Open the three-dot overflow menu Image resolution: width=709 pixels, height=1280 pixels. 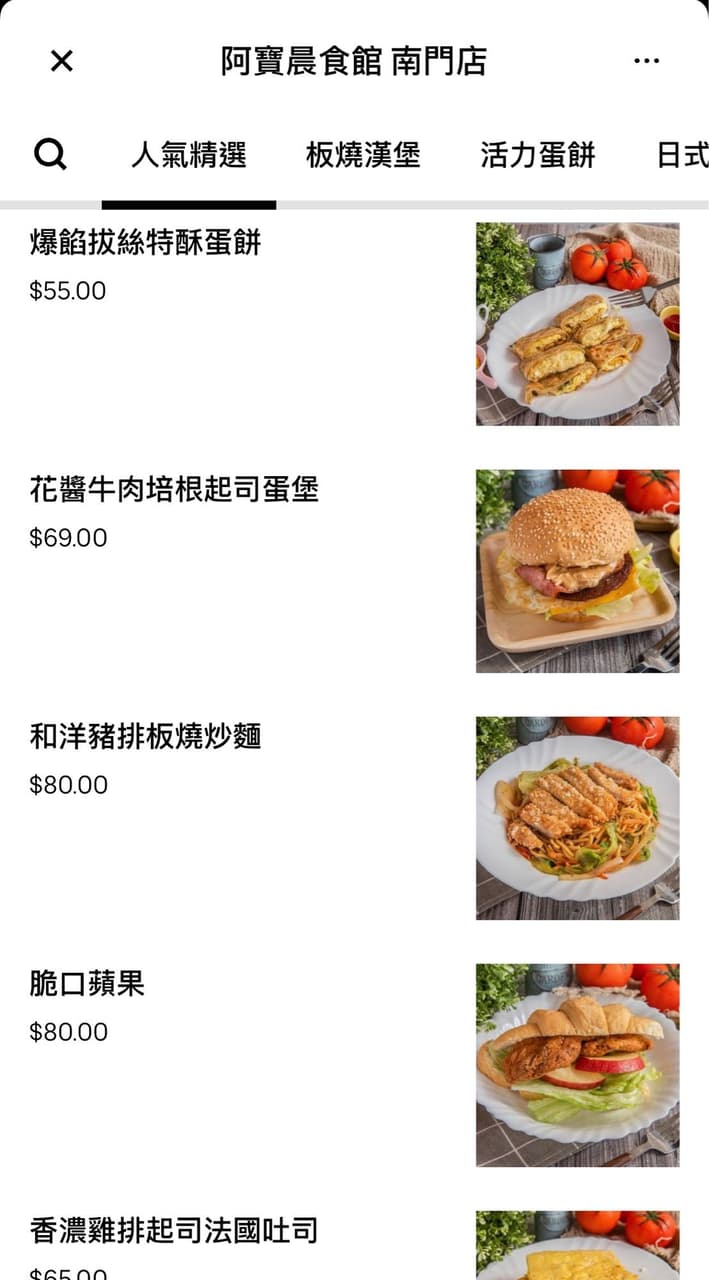pyautogui.click(x=646, y=61)
